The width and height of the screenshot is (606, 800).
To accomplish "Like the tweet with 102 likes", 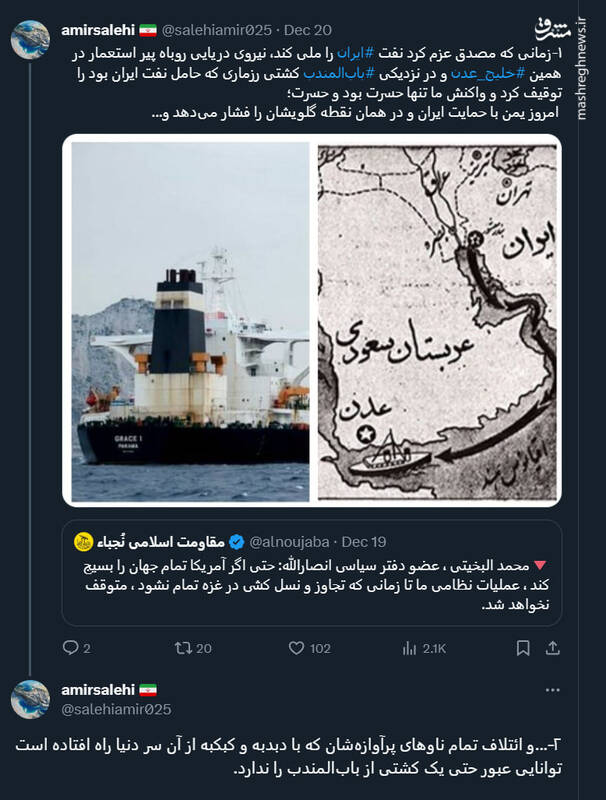I will (x=296, y=648).
